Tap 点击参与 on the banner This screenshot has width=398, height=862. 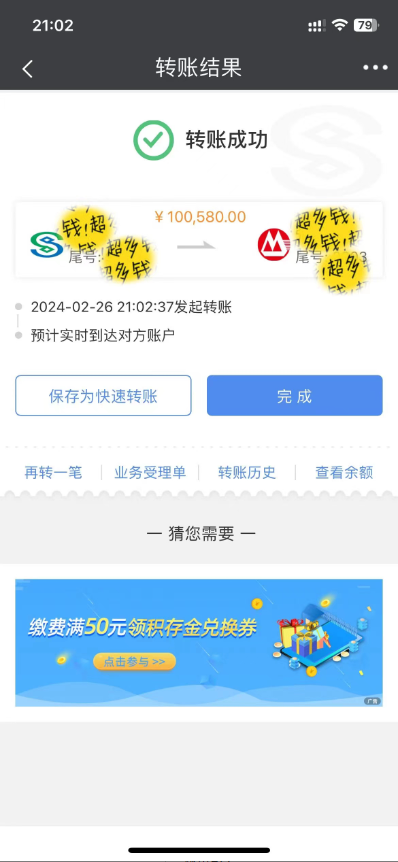coord(135,662)
